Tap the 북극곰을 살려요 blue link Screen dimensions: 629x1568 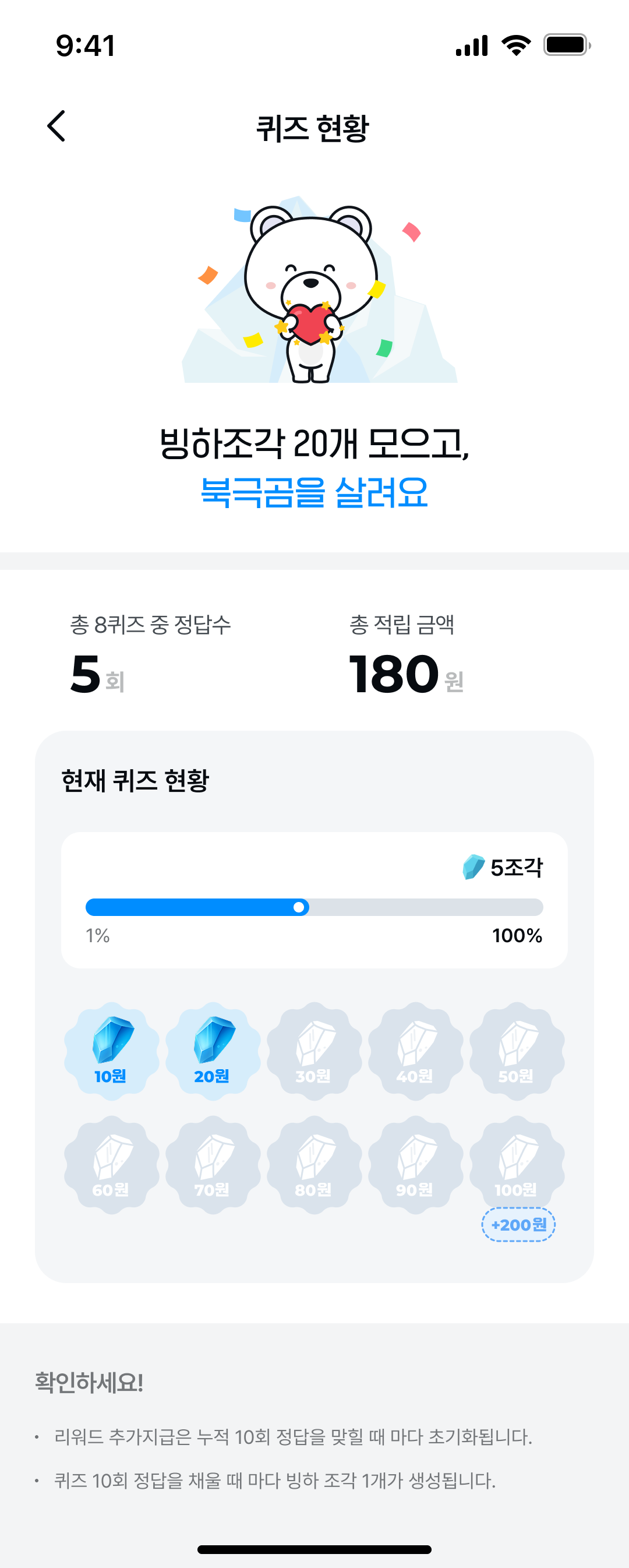(314, 495)
